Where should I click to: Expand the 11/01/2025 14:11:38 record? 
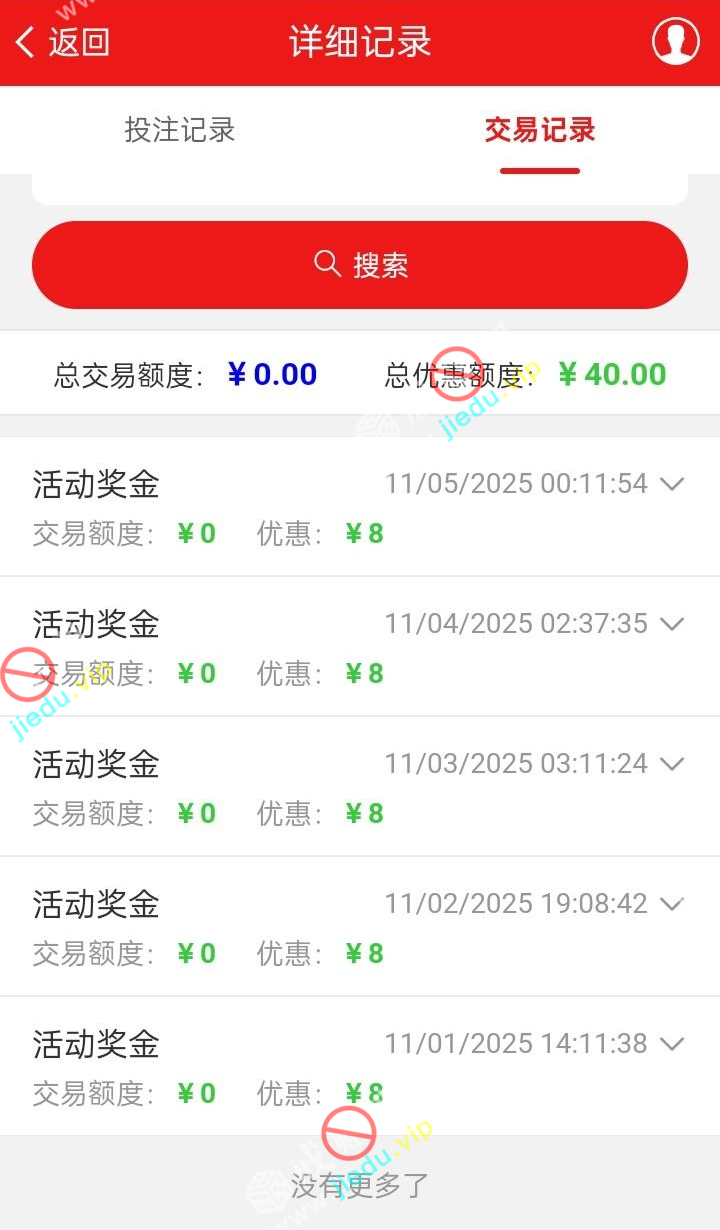tap(672, 1044)
